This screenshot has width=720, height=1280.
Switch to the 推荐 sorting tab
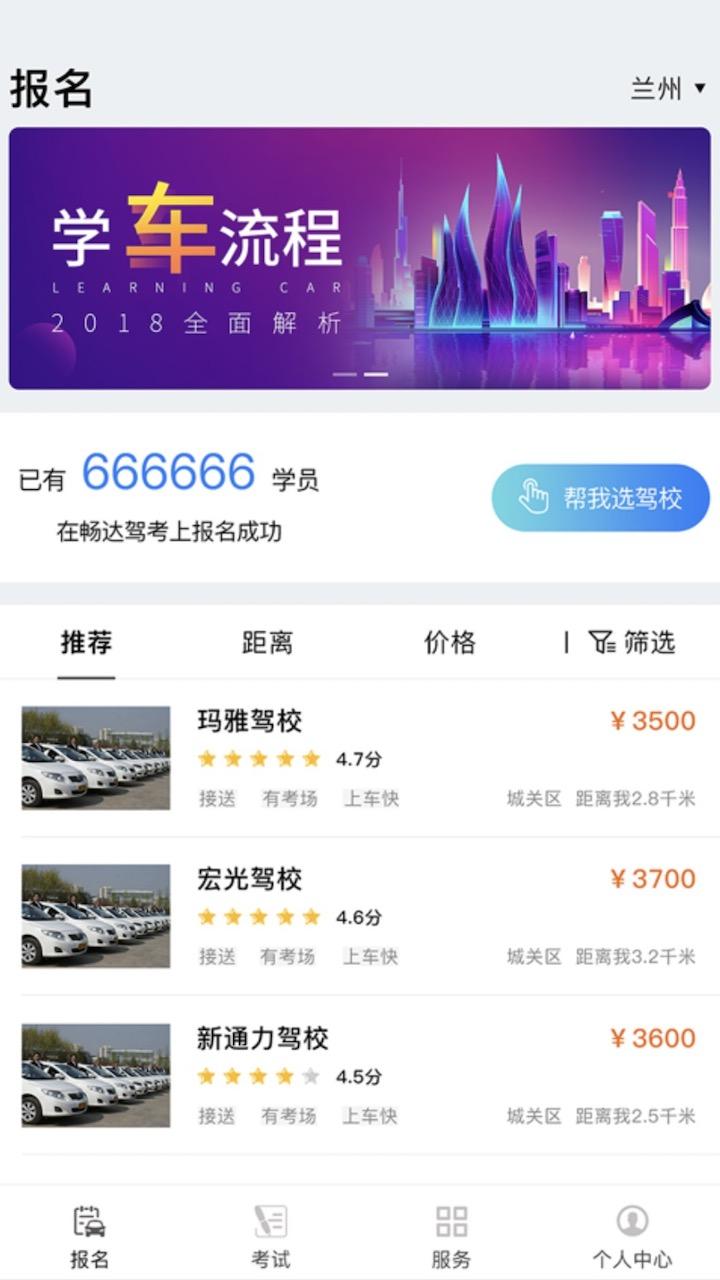pos(86,643)
